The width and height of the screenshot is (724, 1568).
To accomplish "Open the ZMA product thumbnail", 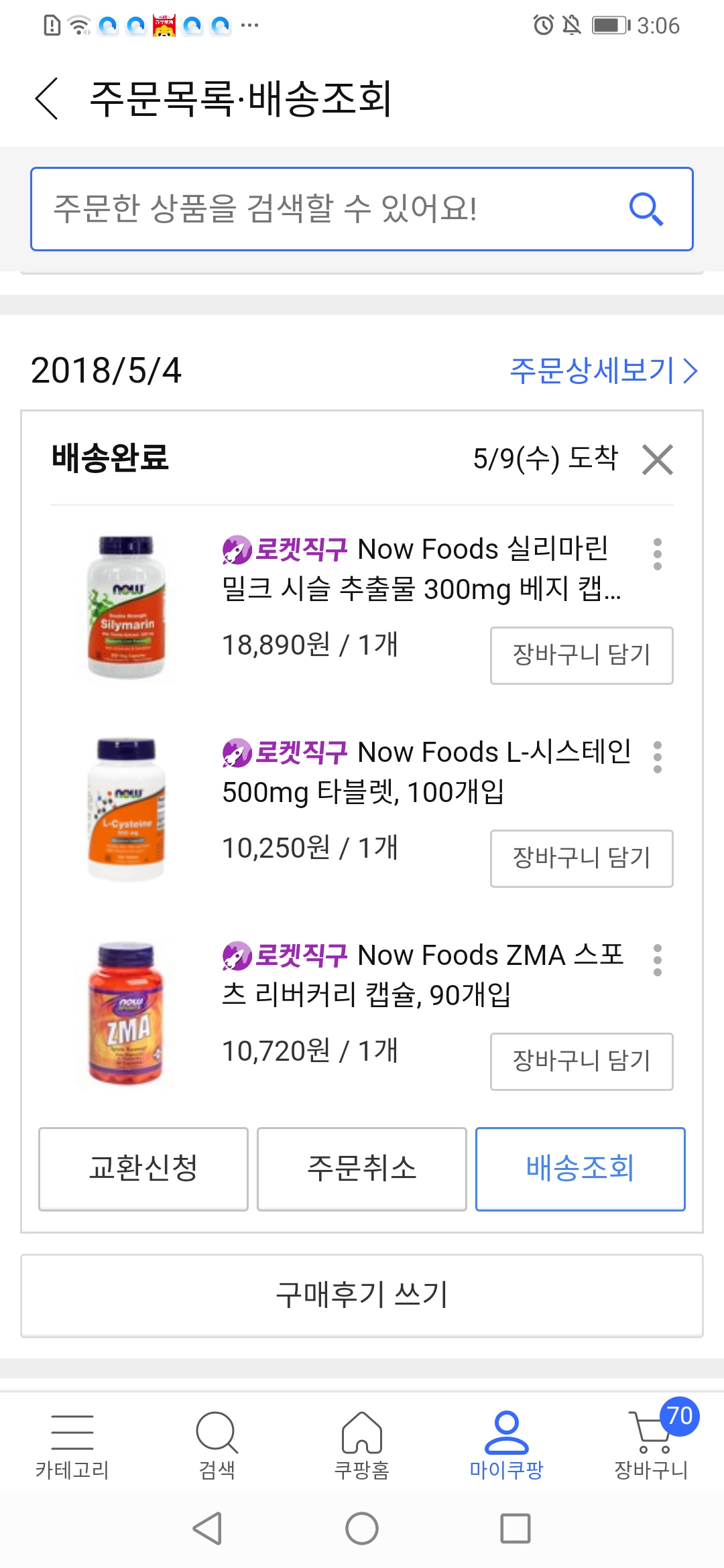I will tap(126, 1013).
